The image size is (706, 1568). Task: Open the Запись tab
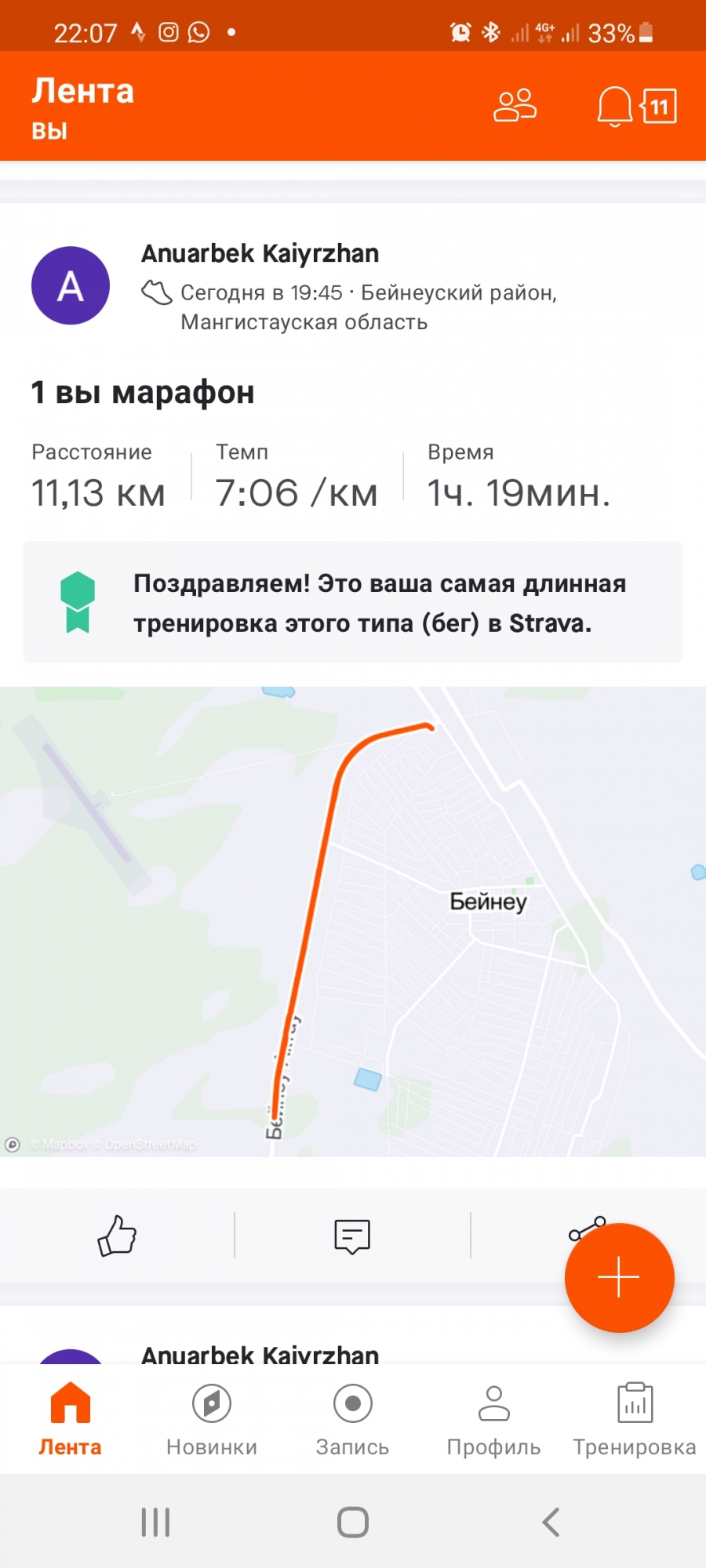(x=353, y=1419)
